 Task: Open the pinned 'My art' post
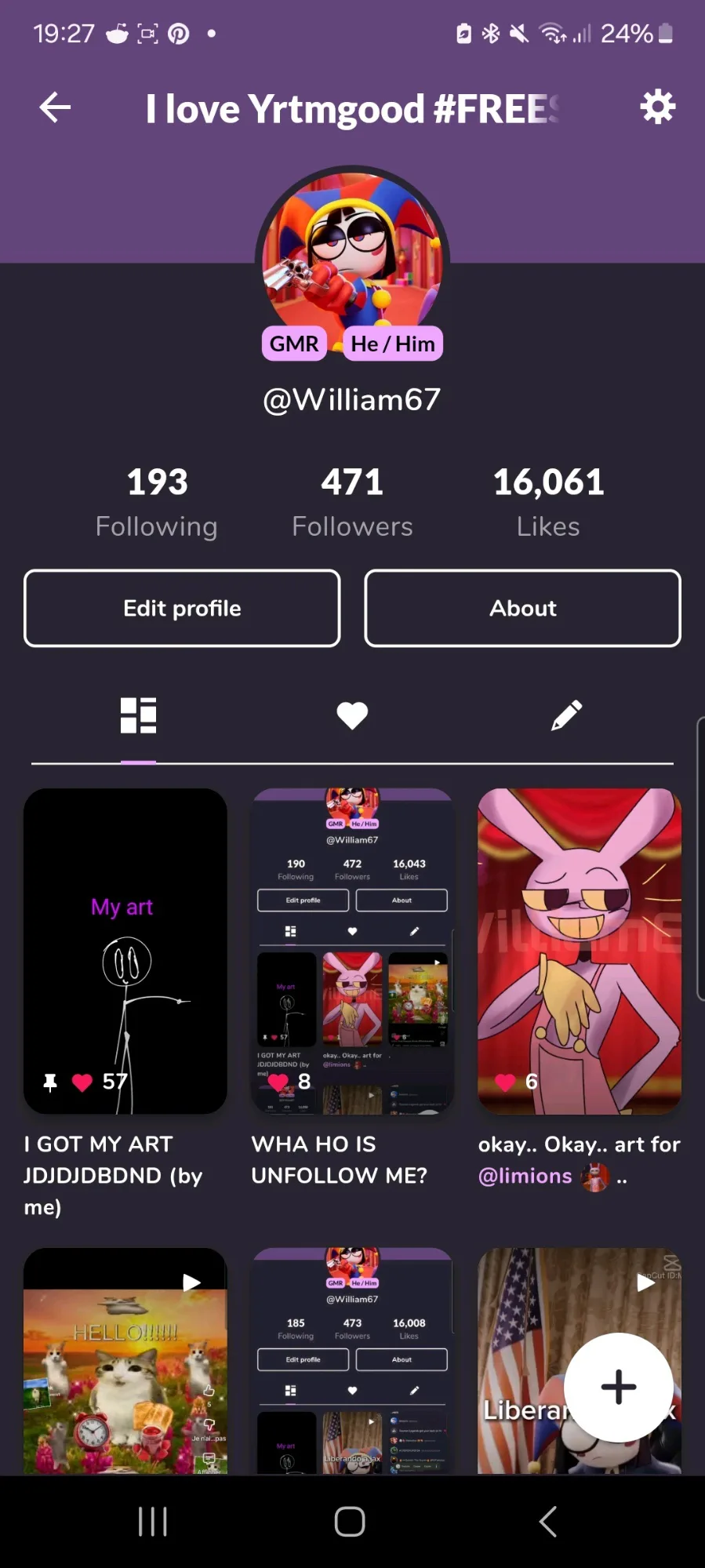click(125, 951)
